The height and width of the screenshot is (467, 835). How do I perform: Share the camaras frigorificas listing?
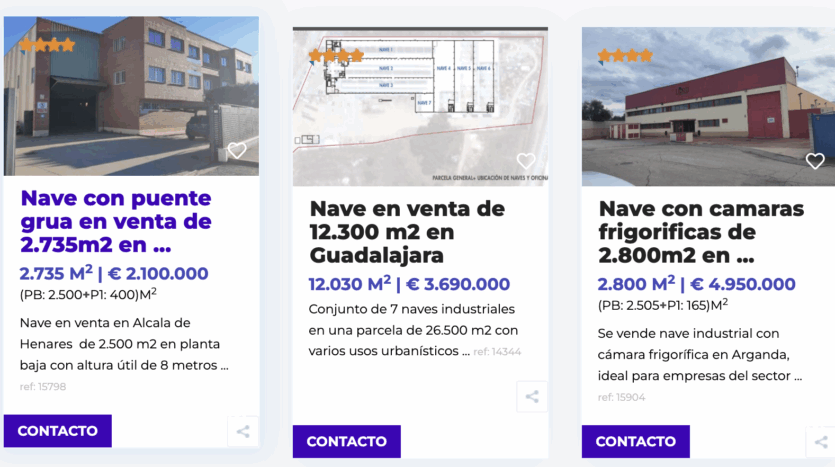[820, 442]
